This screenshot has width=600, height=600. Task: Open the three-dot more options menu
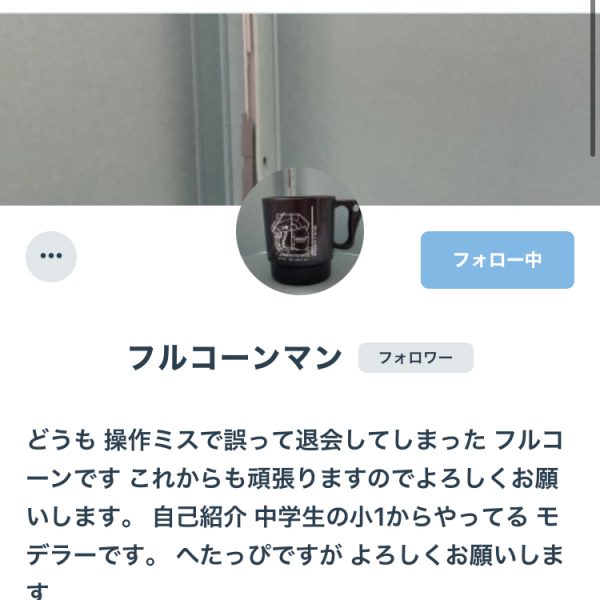(x=51, y=256)
